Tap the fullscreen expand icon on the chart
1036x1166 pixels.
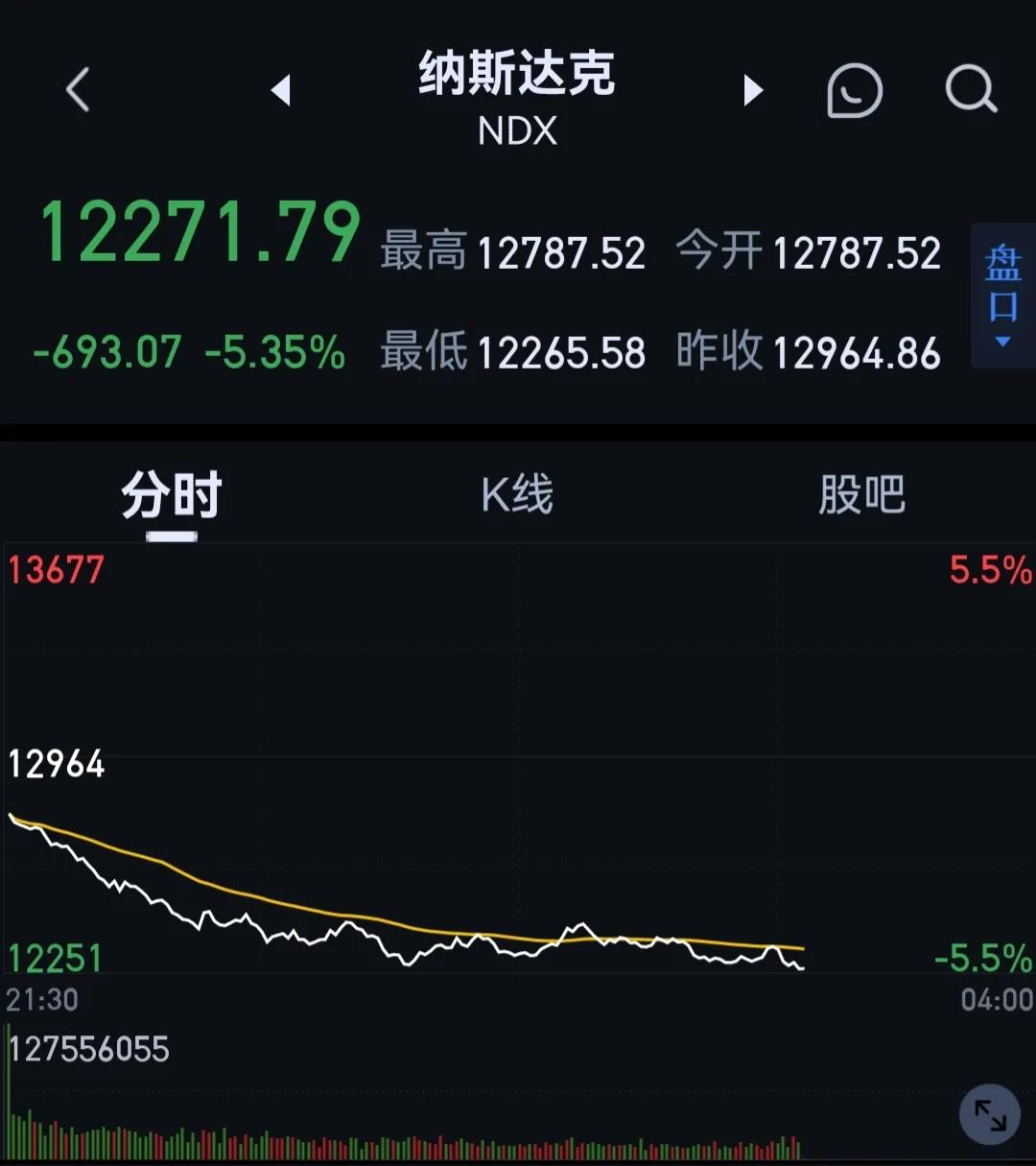coord(990,1113)
